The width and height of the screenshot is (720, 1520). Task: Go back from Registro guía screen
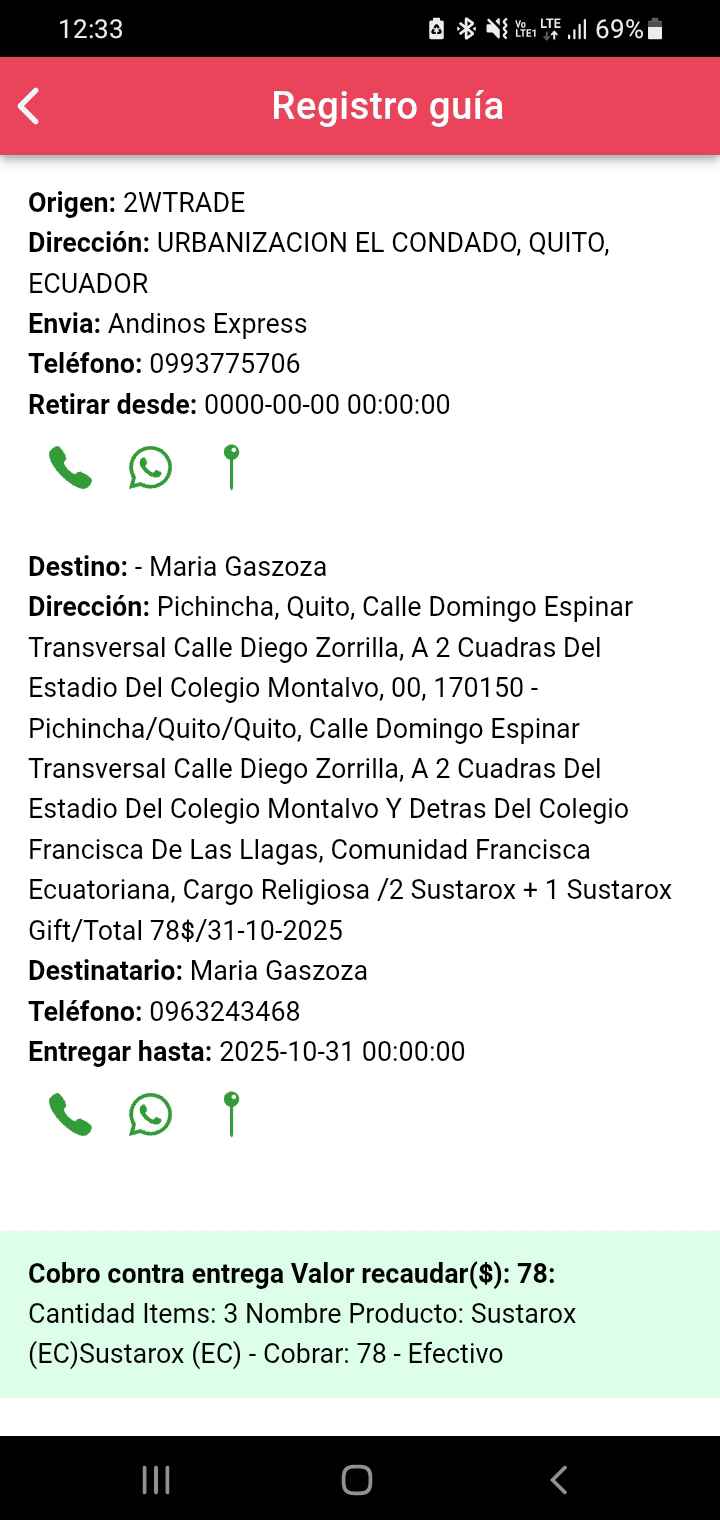click(29, 106)
